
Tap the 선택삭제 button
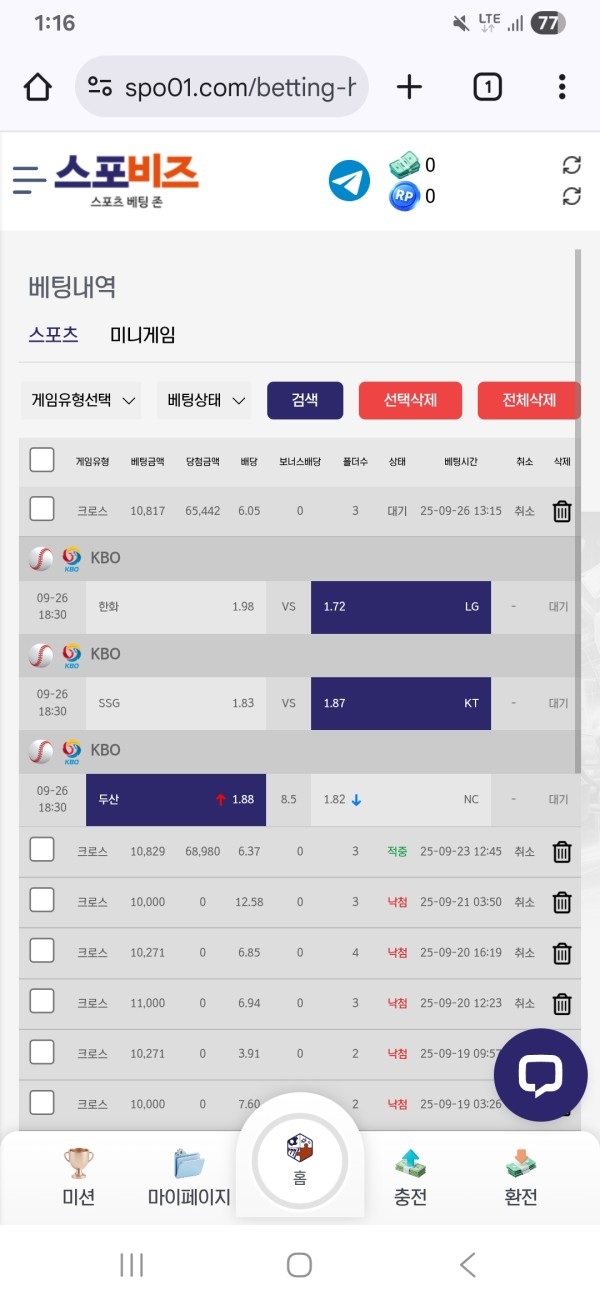pos(410,401)
